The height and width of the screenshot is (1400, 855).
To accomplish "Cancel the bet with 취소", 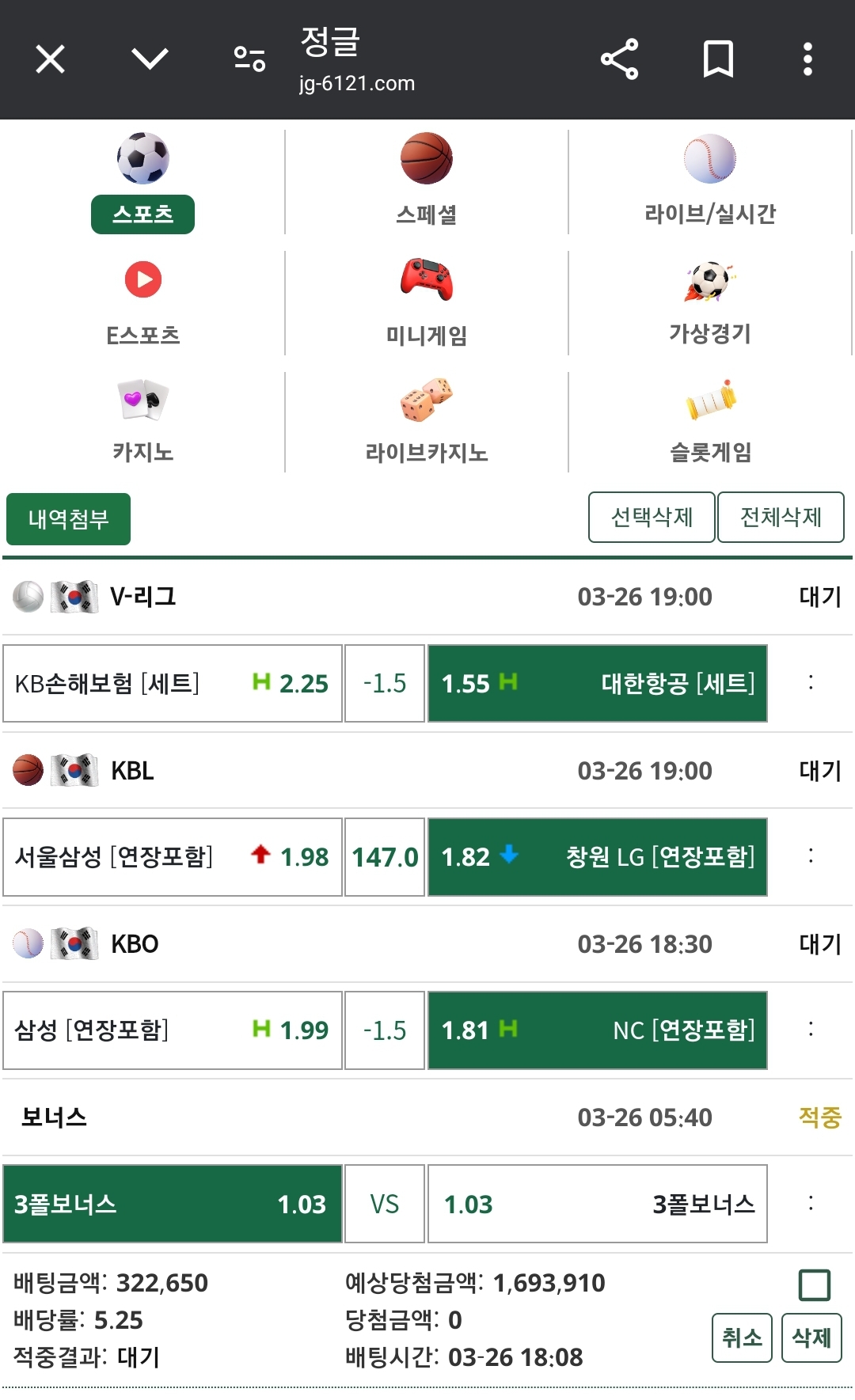I will click(742, 1337).
